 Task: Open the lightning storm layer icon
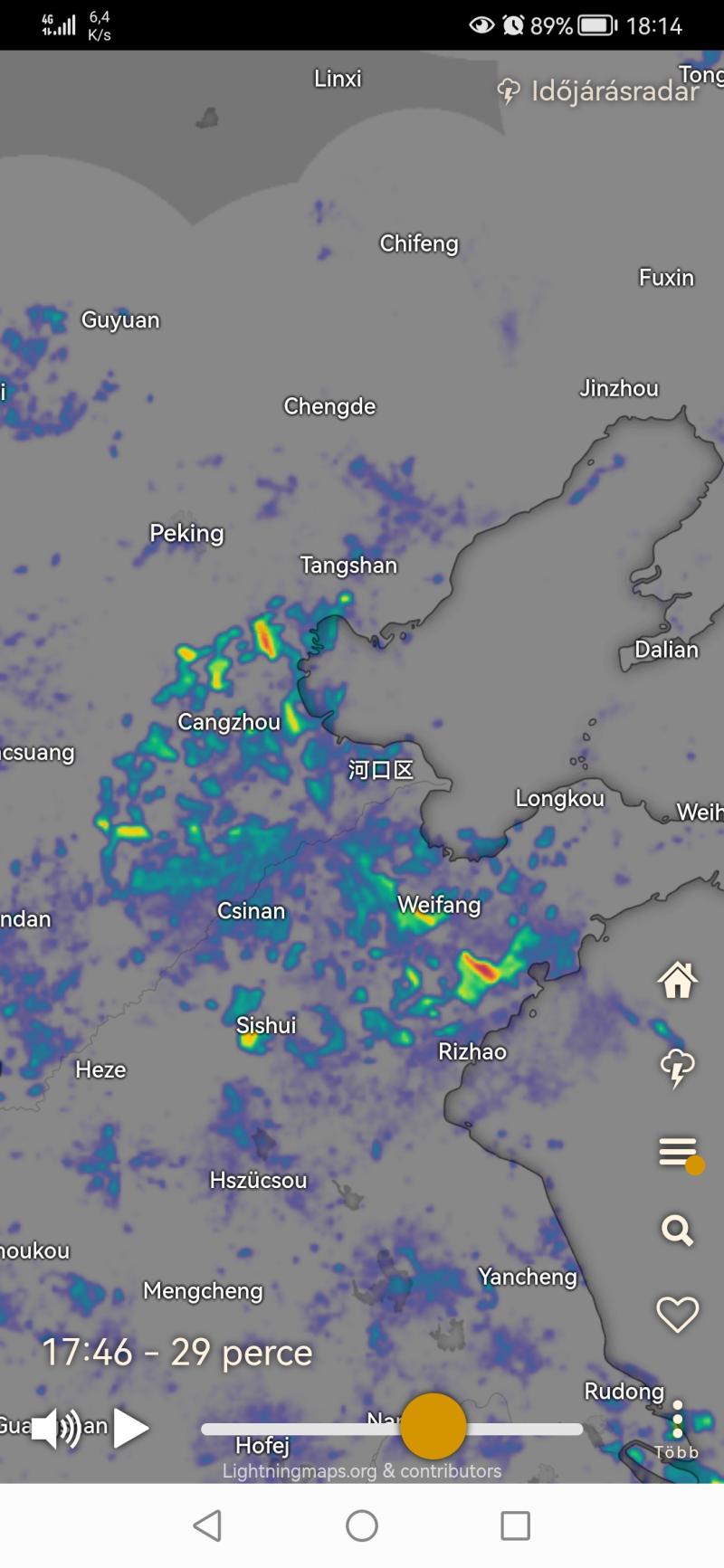(677, 1068)
